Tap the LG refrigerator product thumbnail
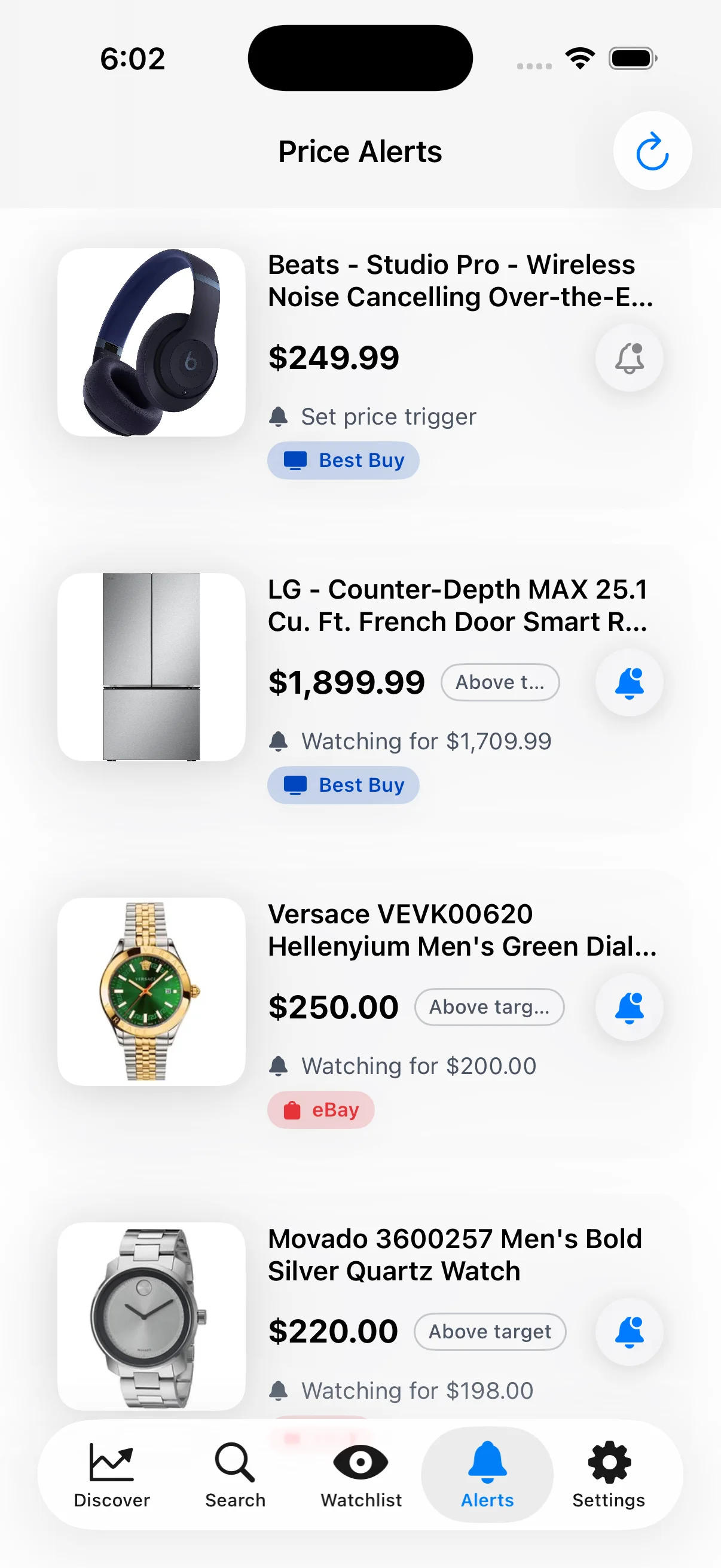 pos(149,668)
